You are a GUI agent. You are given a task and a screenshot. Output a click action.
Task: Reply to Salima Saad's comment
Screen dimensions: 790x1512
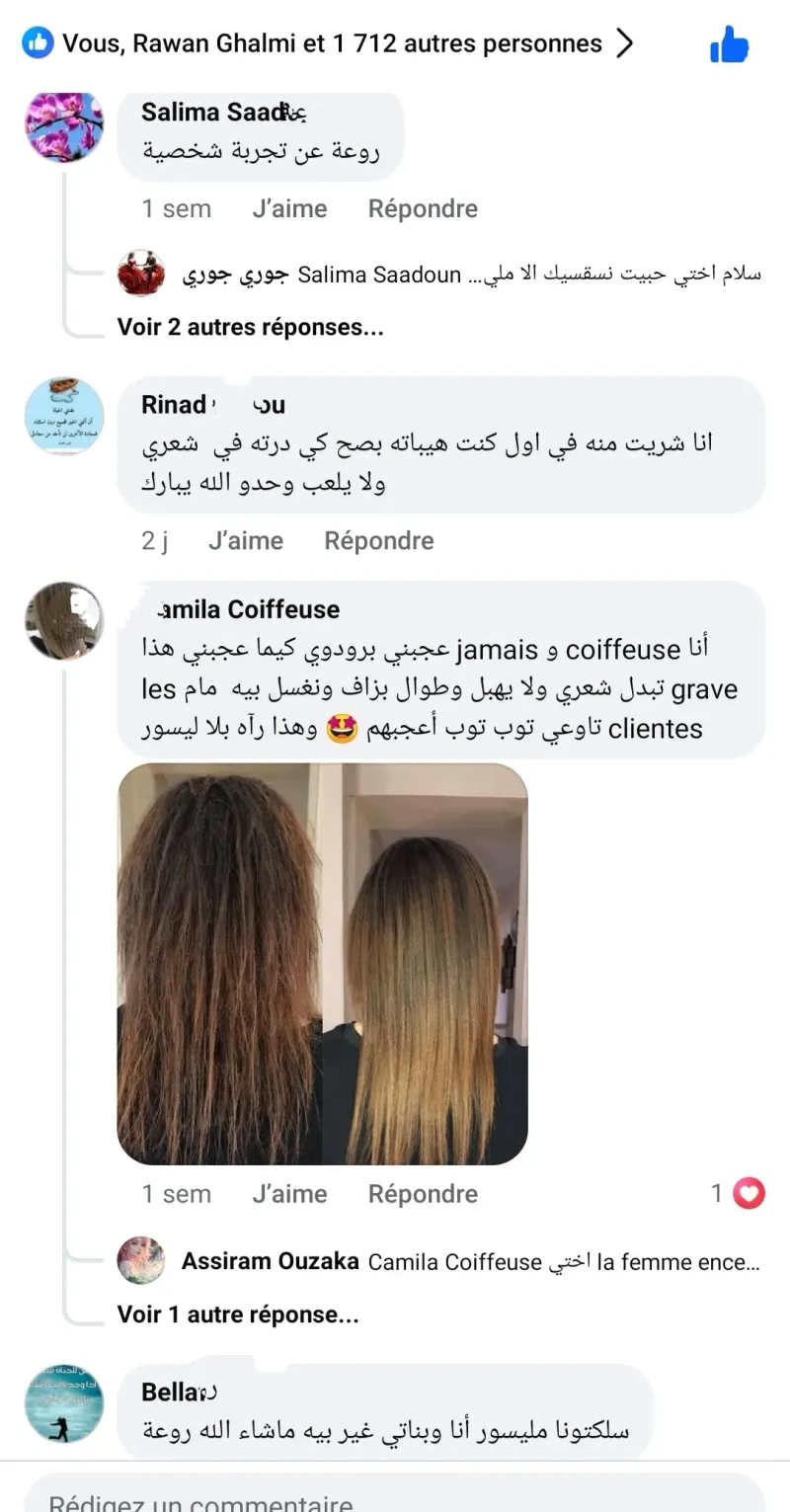point(423,208)
